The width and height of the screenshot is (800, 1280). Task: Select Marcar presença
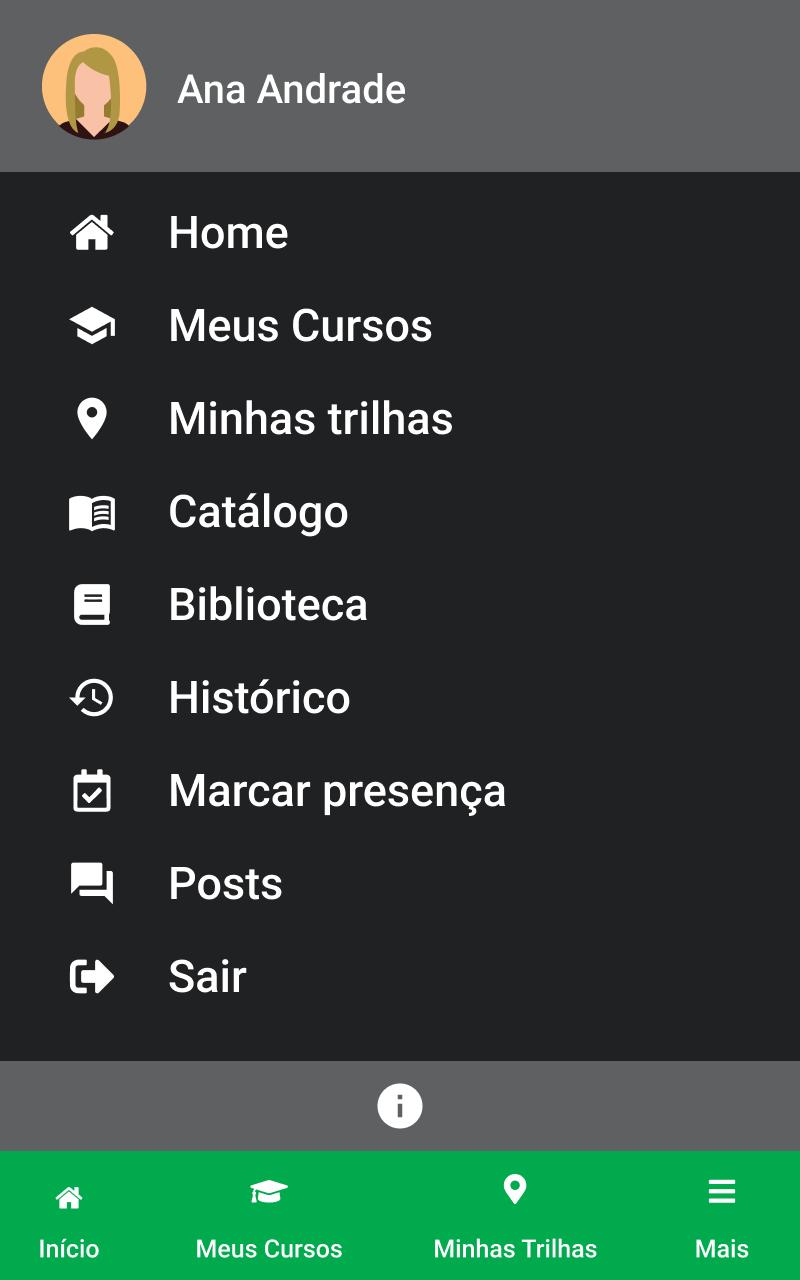point(400,791)
